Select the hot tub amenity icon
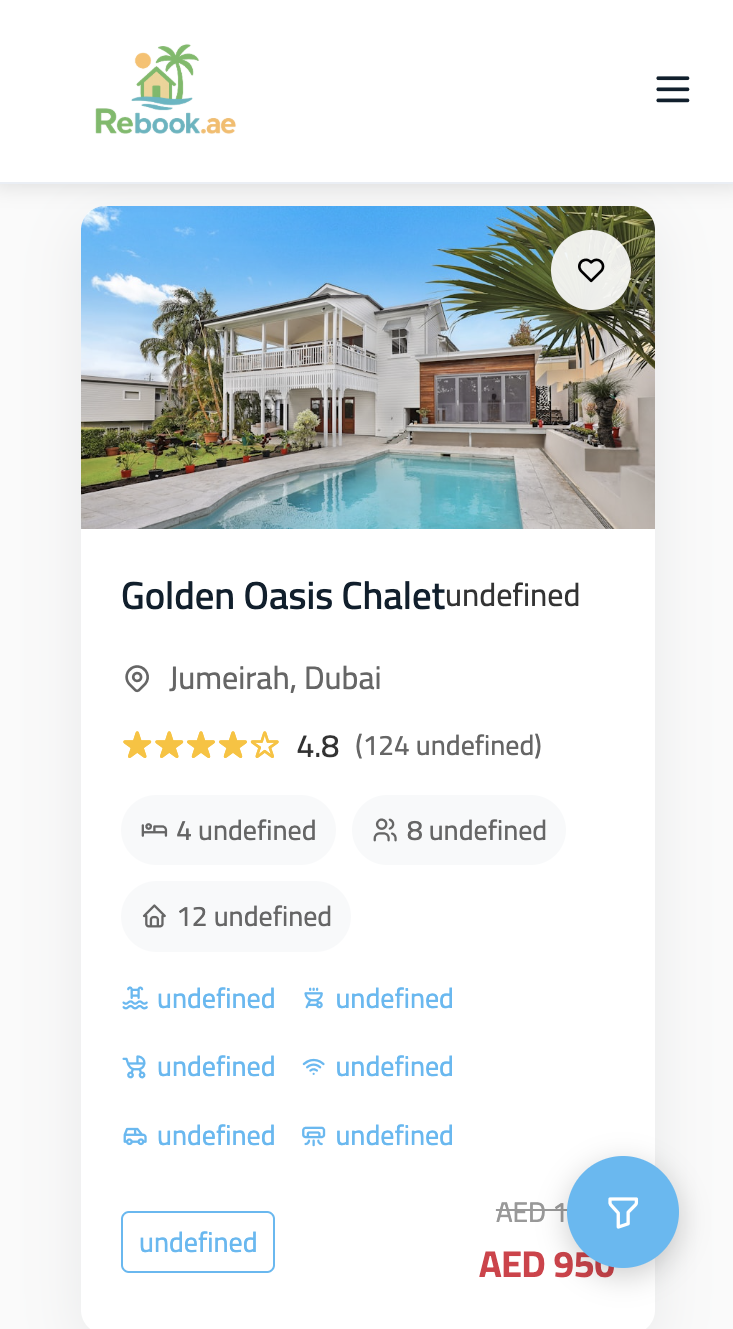The height and width of the screenshot is (1329, 733). click(x=315, y=998)
